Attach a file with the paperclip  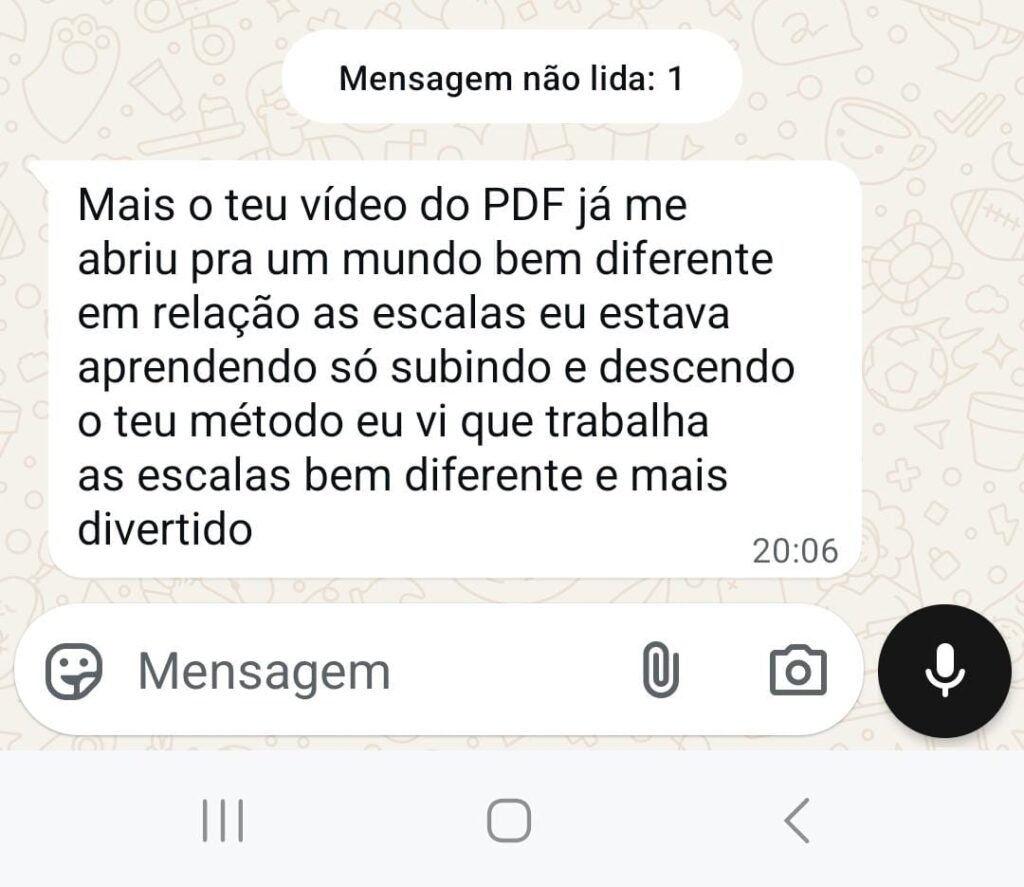click(x=660, y=671)
